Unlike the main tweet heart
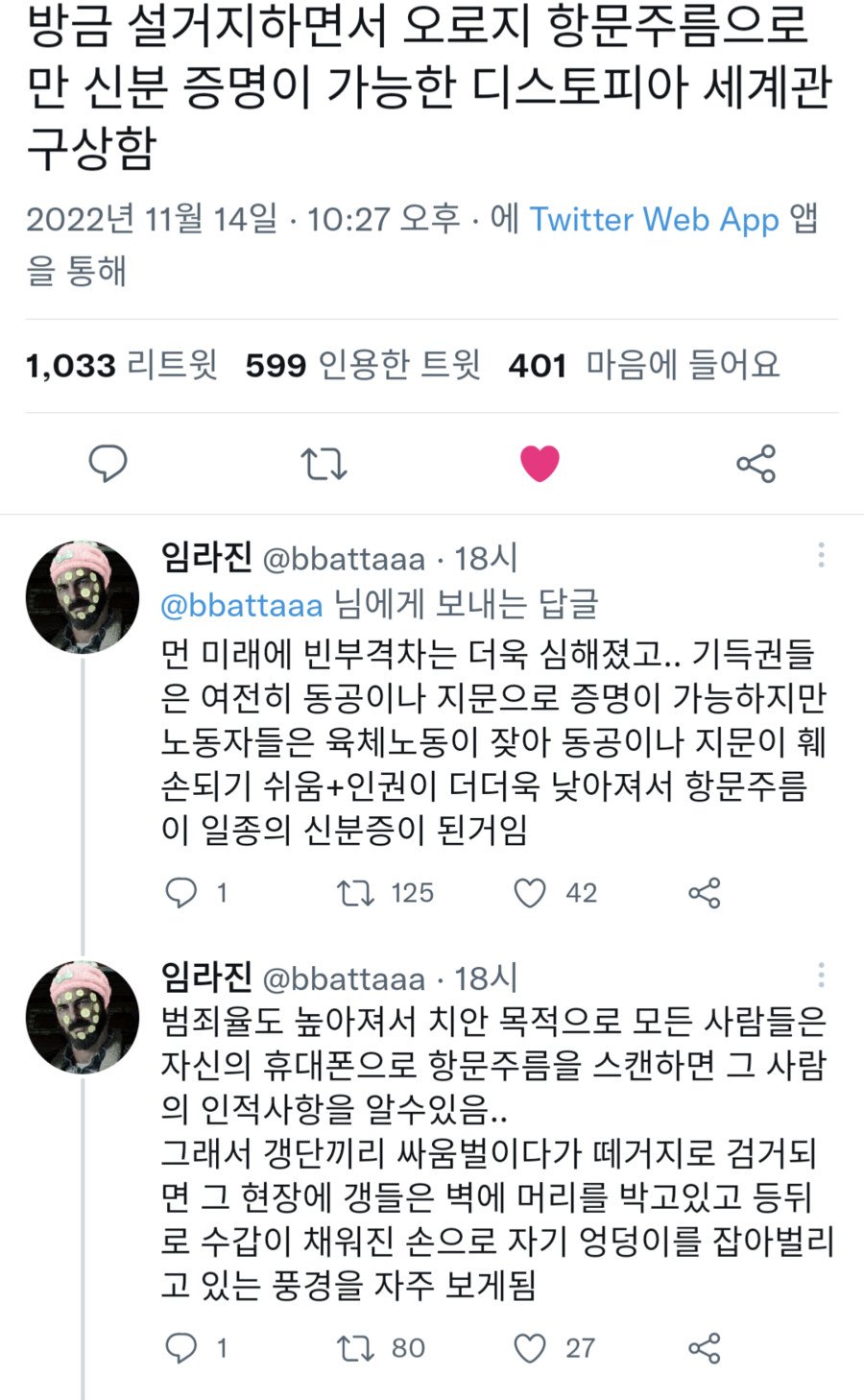 tap(540, 464)
